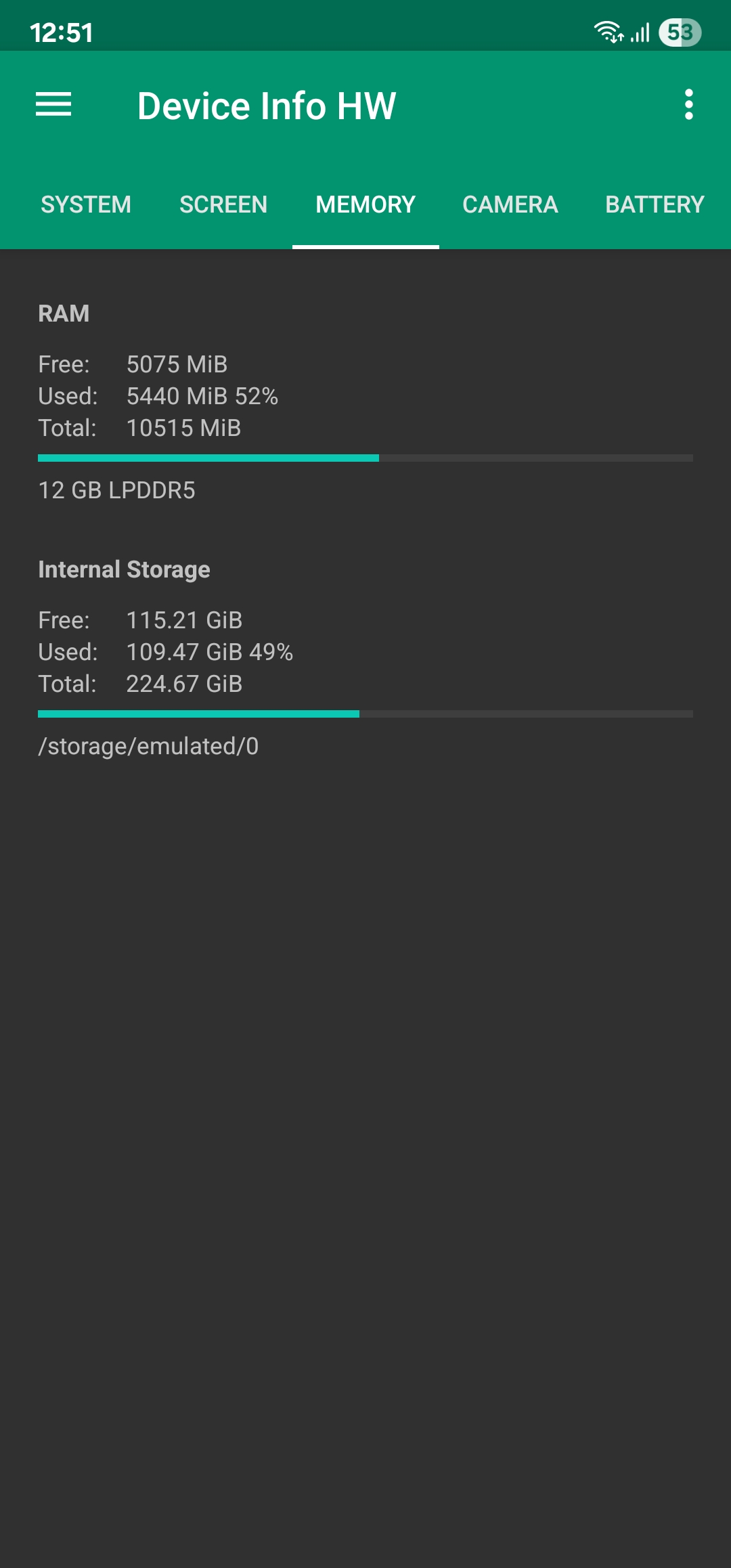Open the hamburger drawer menu
The width and height of the screenshot is (731, 1568).
53,105
